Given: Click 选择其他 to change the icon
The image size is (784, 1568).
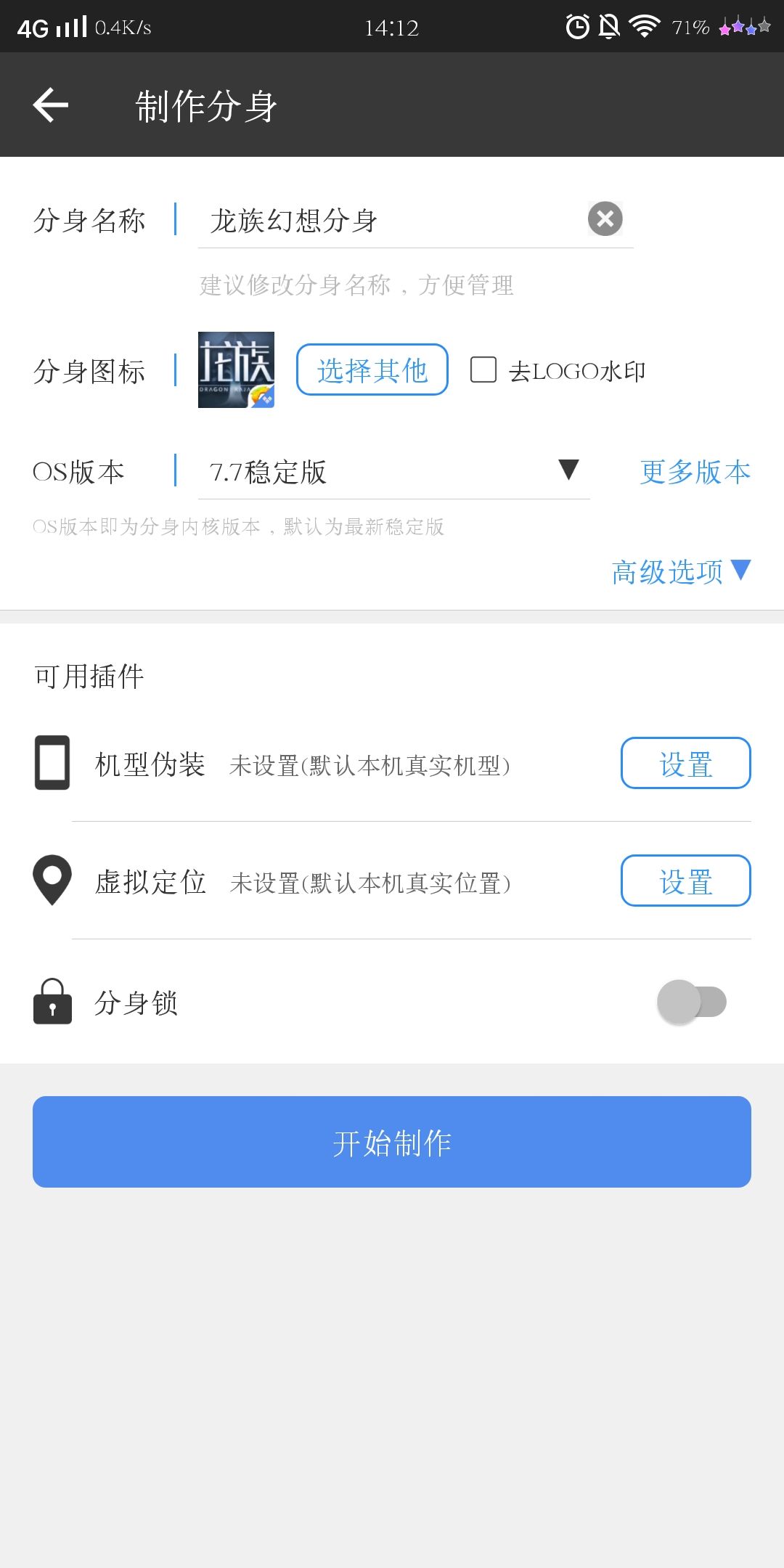Looking at the screenshot, I should 371,369.
